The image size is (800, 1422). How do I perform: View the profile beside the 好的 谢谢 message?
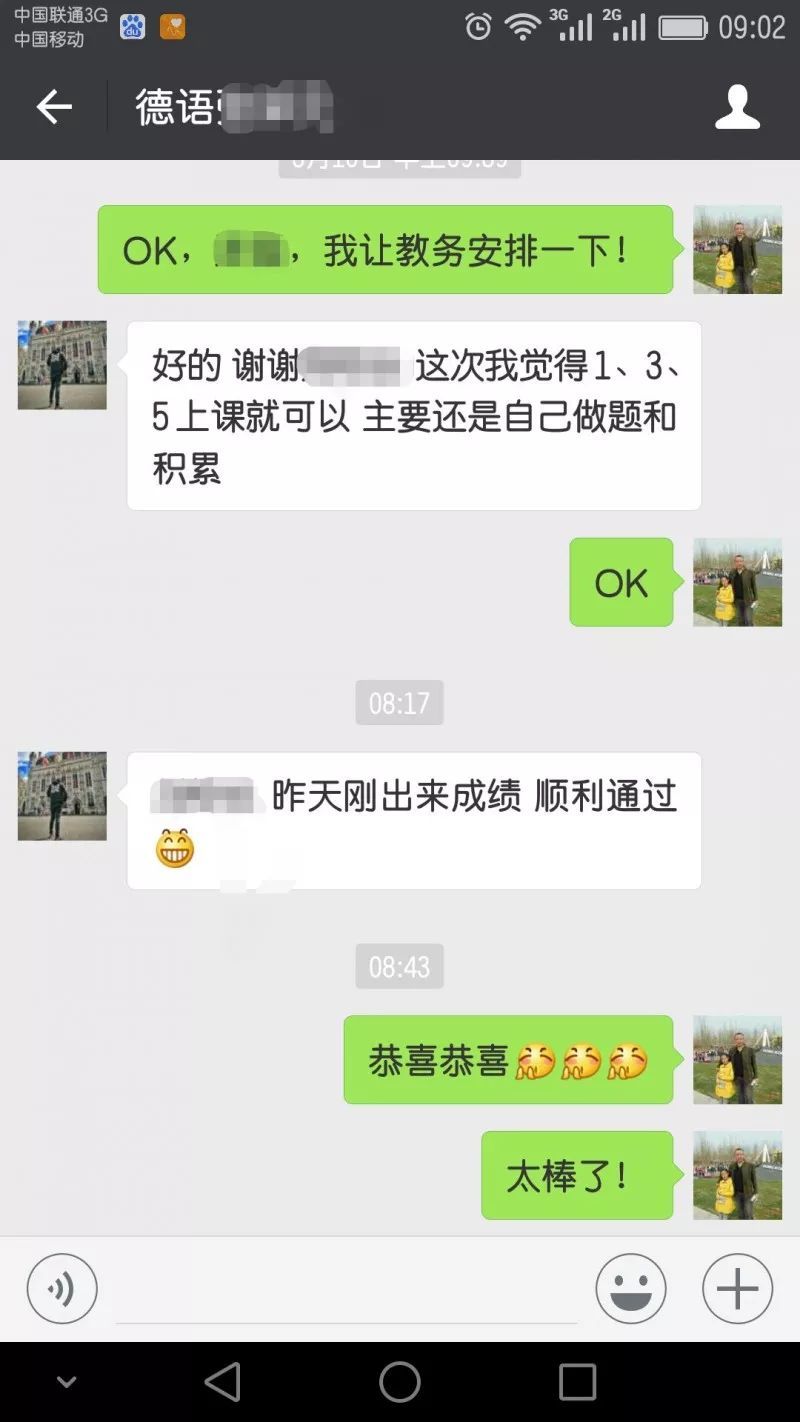click(x=62, y=365)
